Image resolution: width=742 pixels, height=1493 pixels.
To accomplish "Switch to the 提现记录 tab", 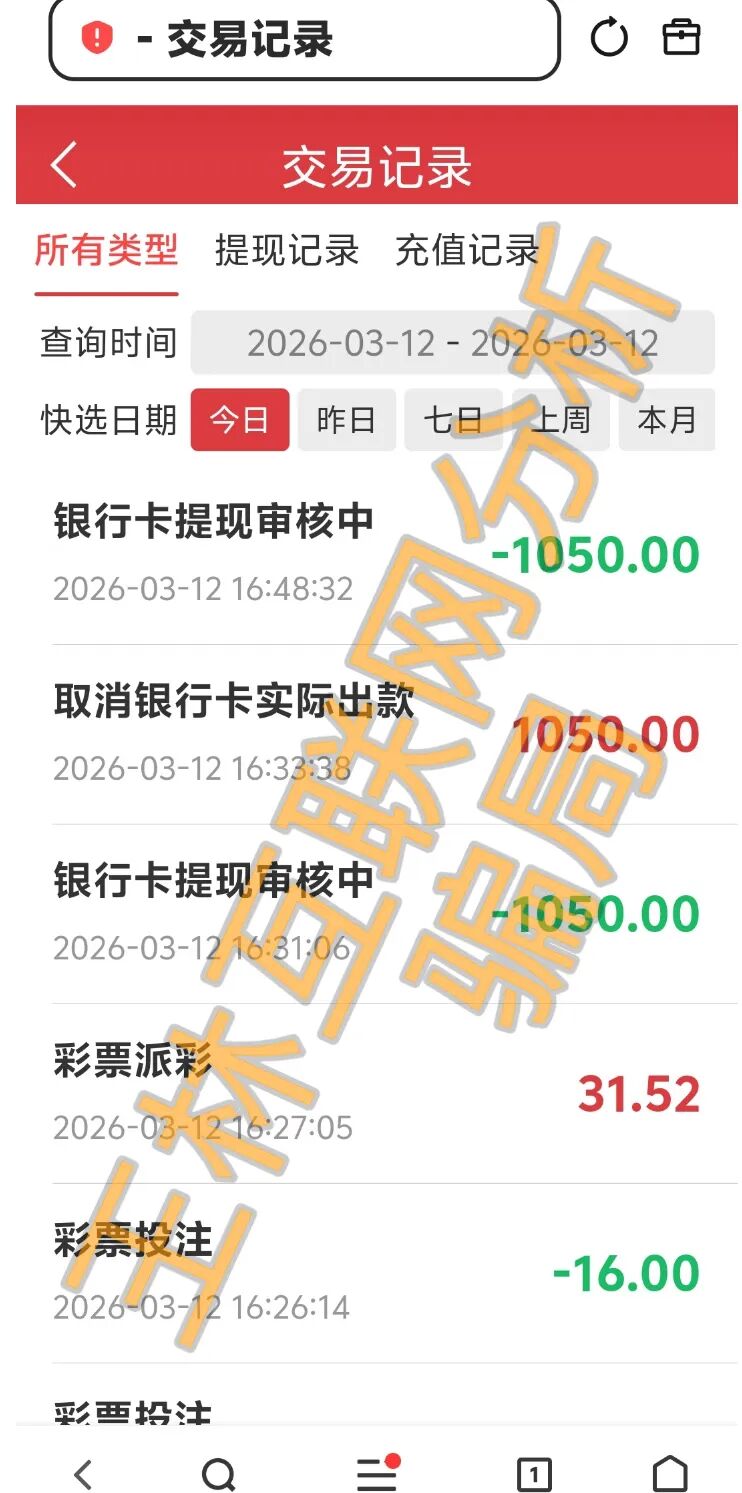I will [286, 250].
